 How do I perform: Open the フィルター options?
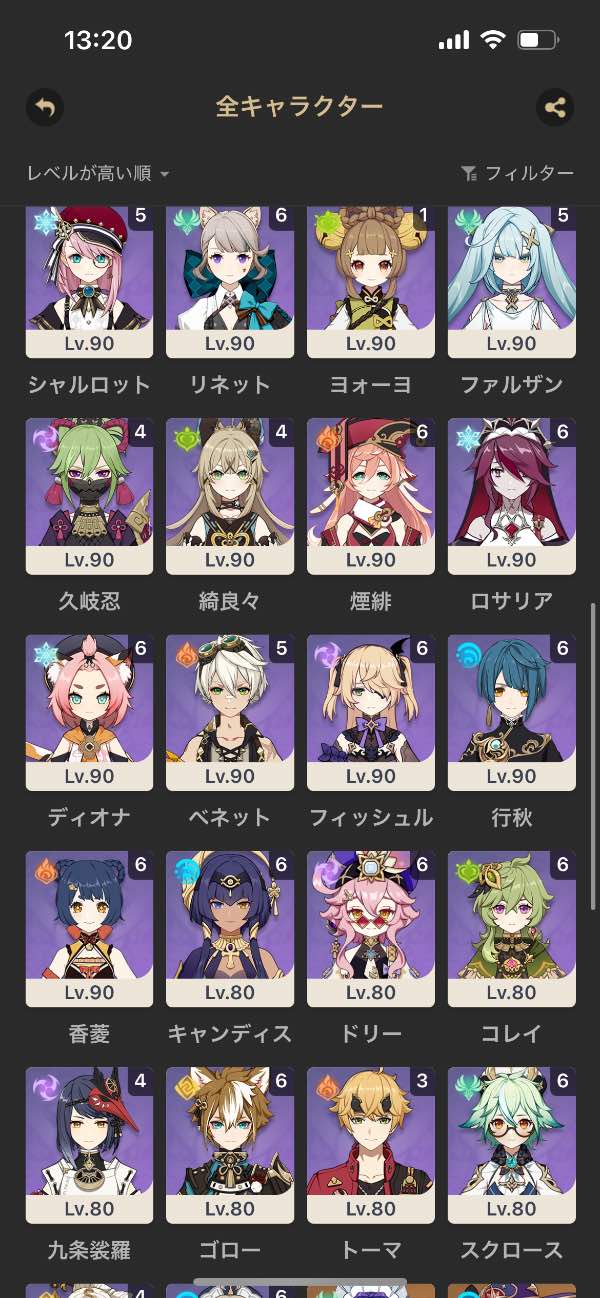click(x=518, y=174)
